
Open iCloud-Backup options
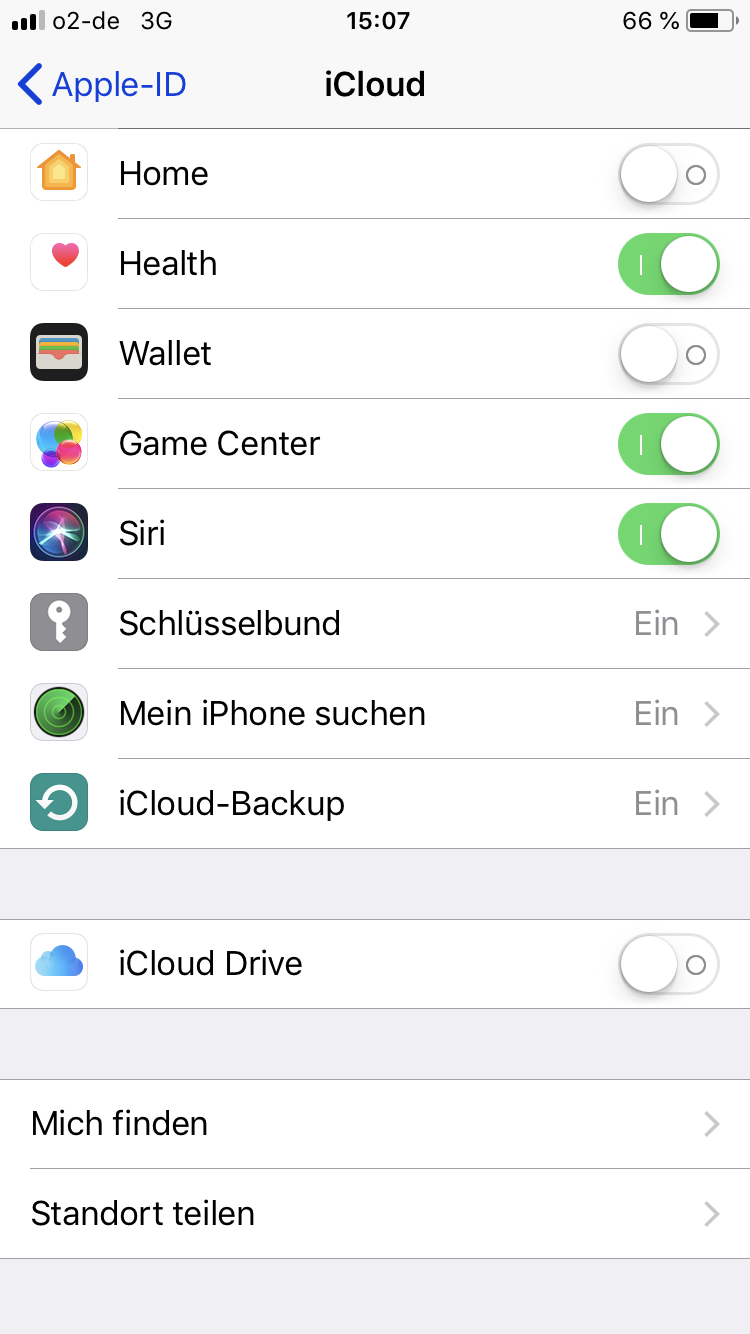(375, 804)
